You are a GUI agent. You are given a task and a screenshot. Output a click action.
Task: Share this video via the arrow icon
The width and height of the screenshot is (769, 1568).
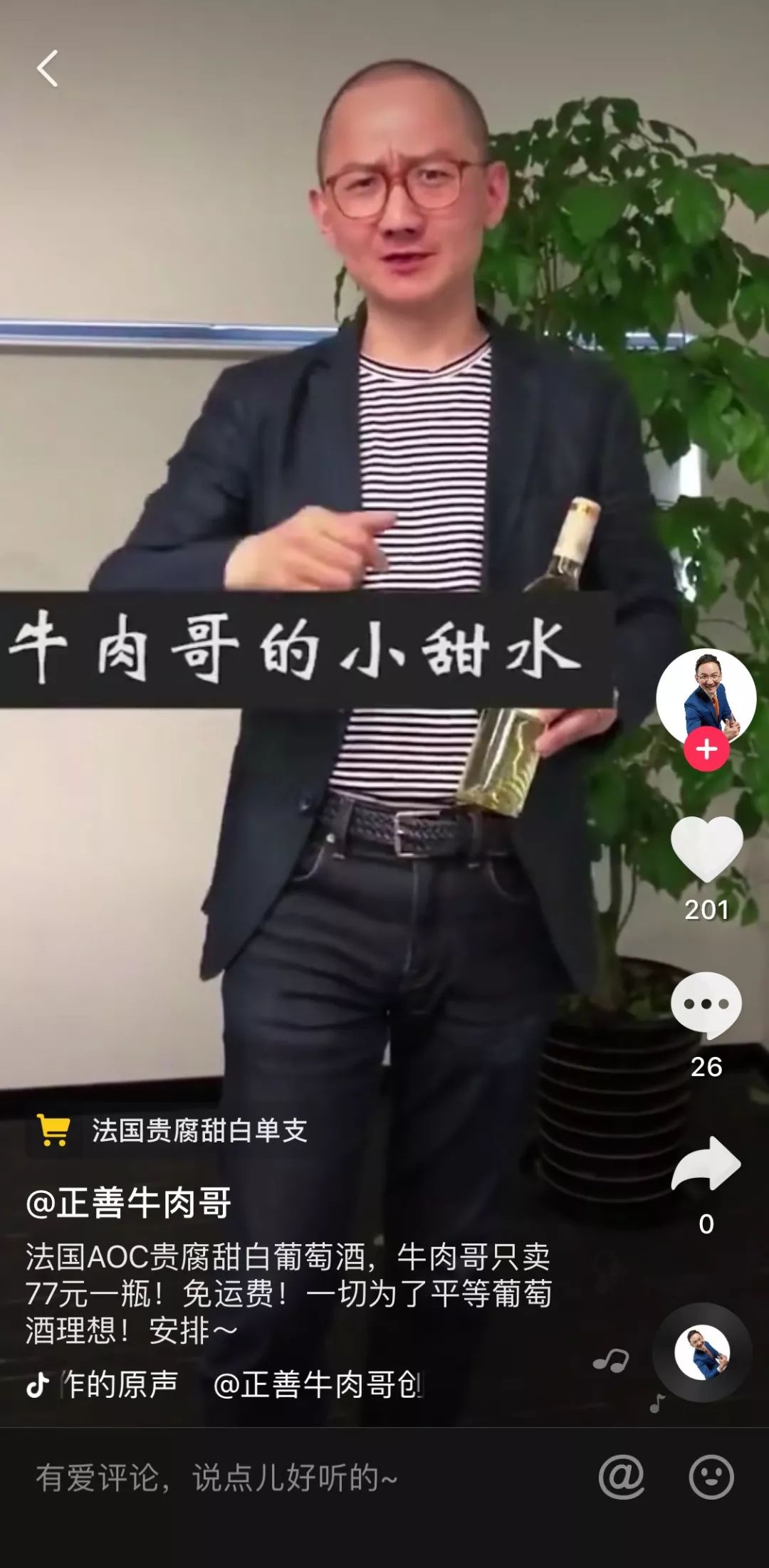(x=706, y=1163)
